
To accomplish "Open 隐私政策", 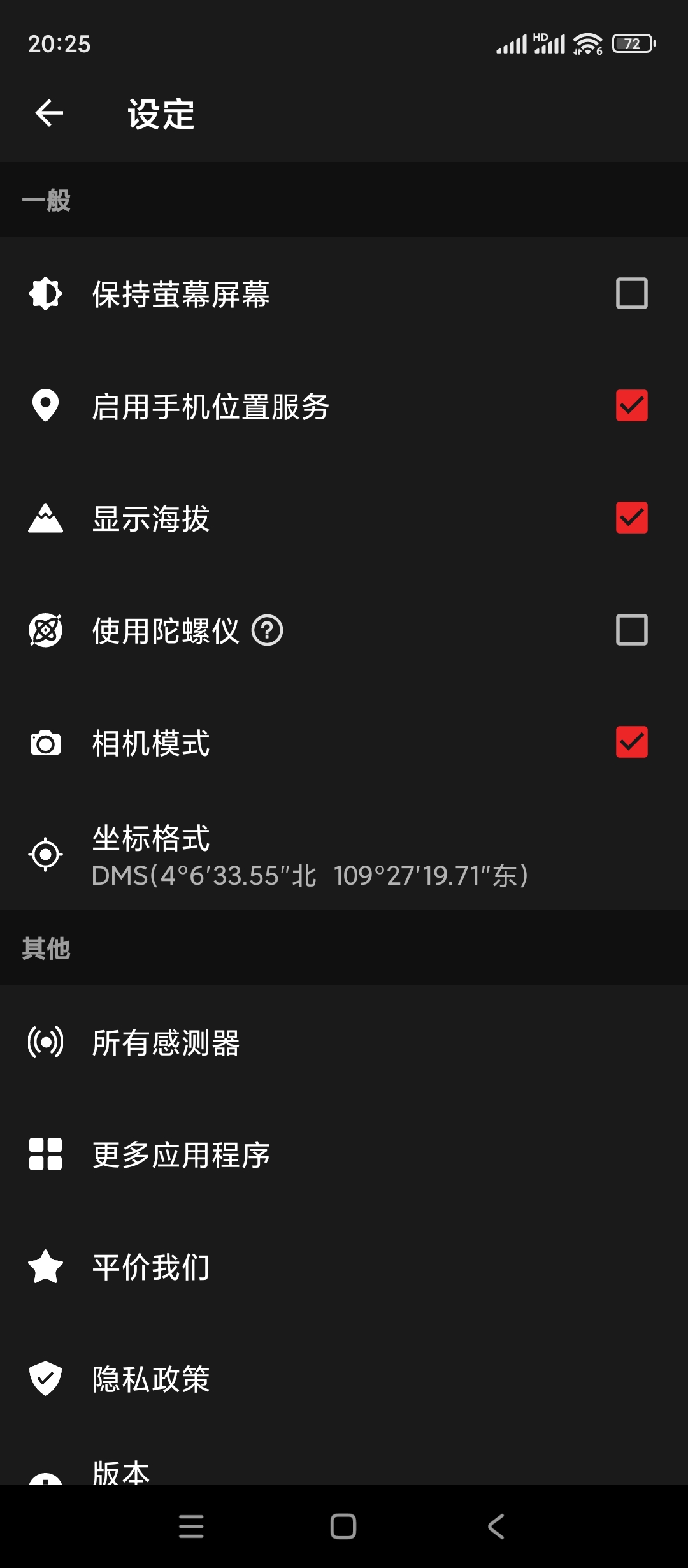I will pyautogui.click(x=151, y=1379).
